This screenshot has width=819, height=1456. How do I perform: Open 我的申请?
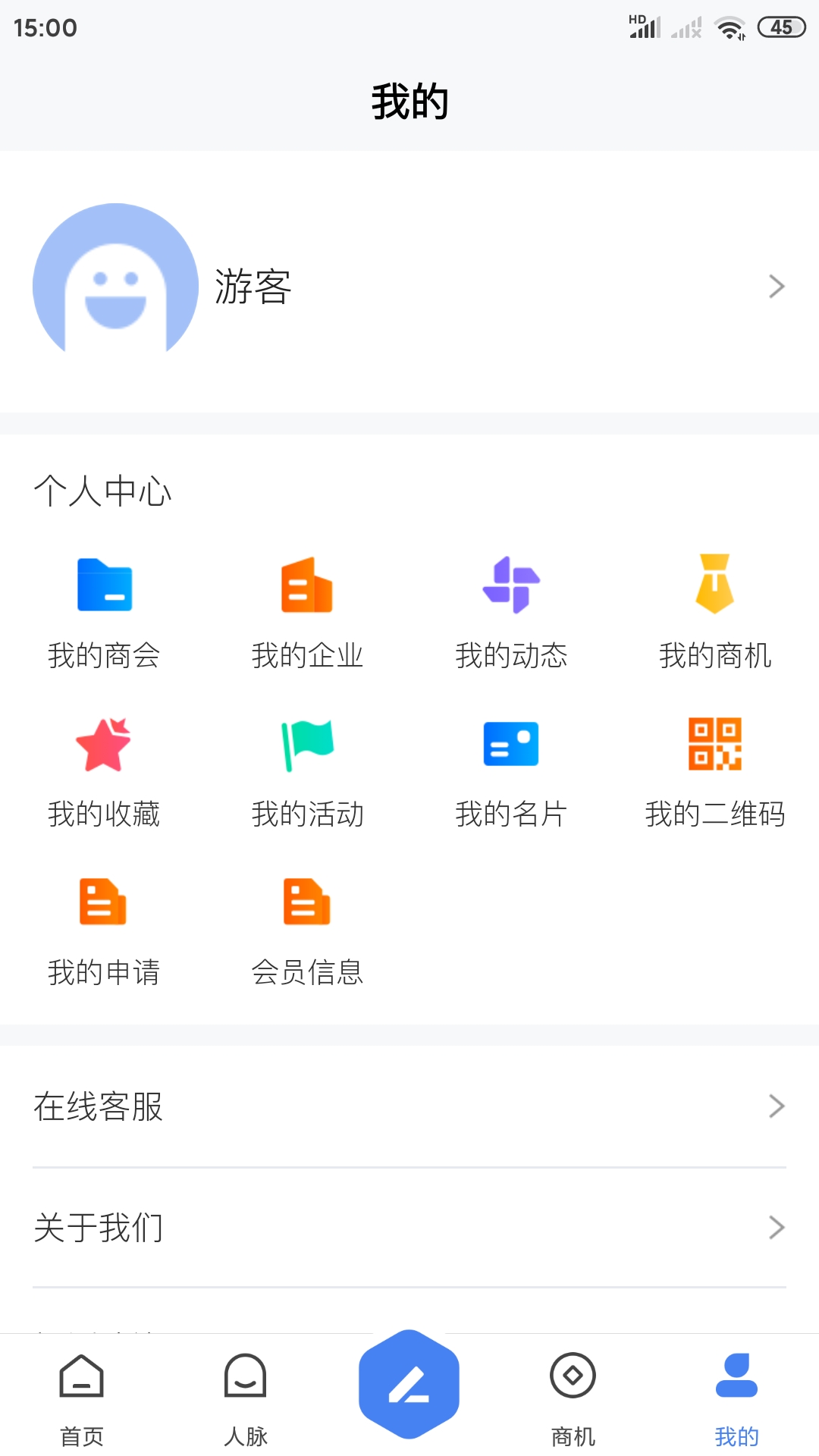tap(104, 930)
